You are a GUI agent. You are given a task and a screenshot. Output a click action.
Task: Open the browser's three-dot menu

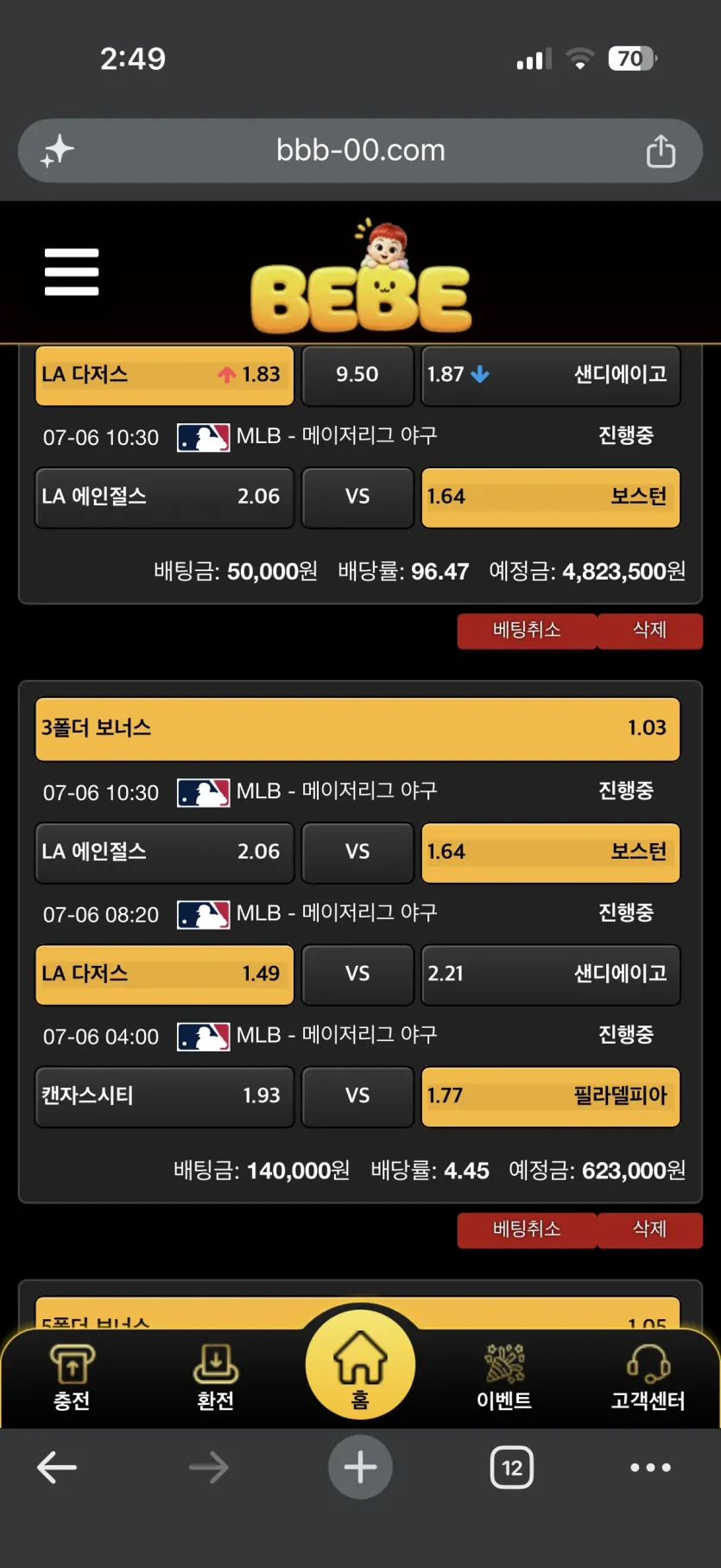tap(650, 1467)
